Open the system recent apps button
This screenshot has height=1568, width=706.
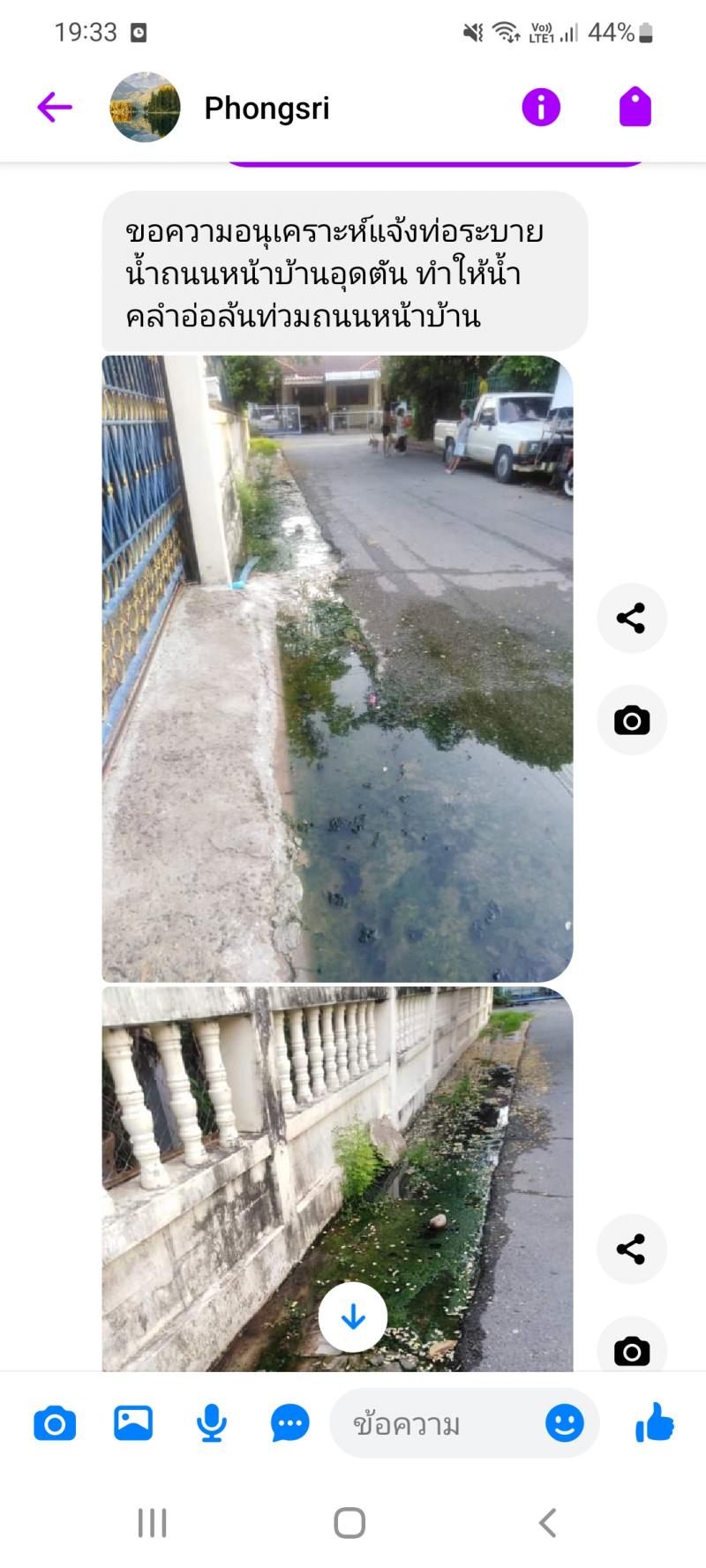[x=152, y=1522]
